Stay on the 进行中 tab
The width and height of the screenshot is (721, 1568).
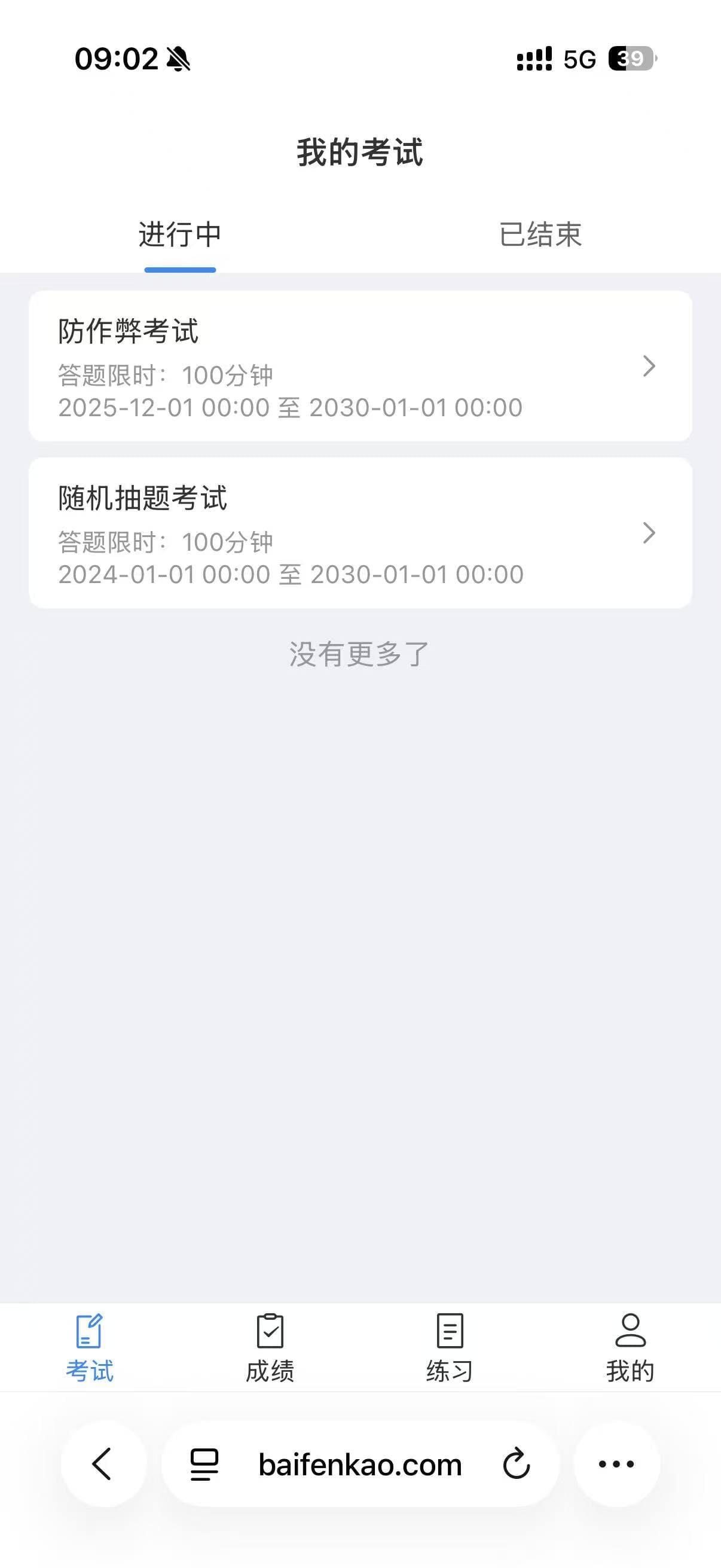coord(180,234)
